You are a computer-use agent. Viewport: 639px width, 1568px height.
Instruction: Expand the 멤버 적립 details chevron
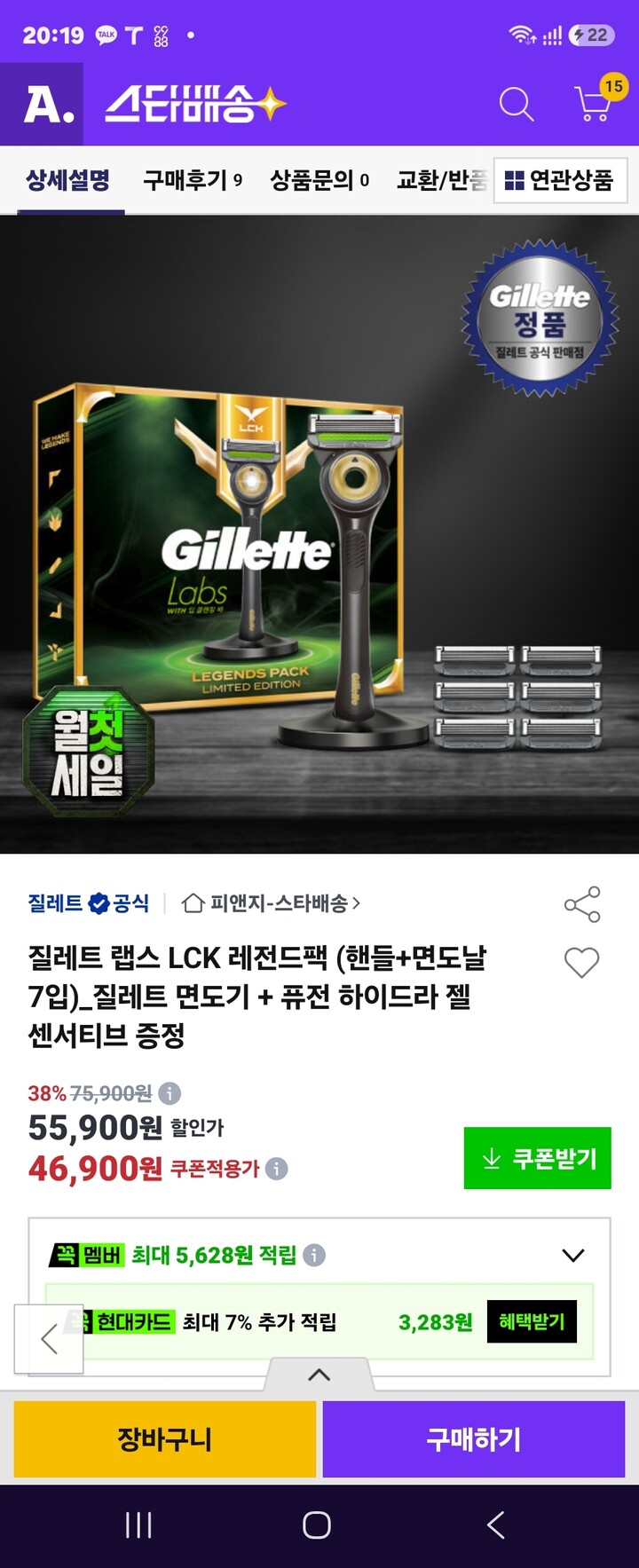point(573,1255)
